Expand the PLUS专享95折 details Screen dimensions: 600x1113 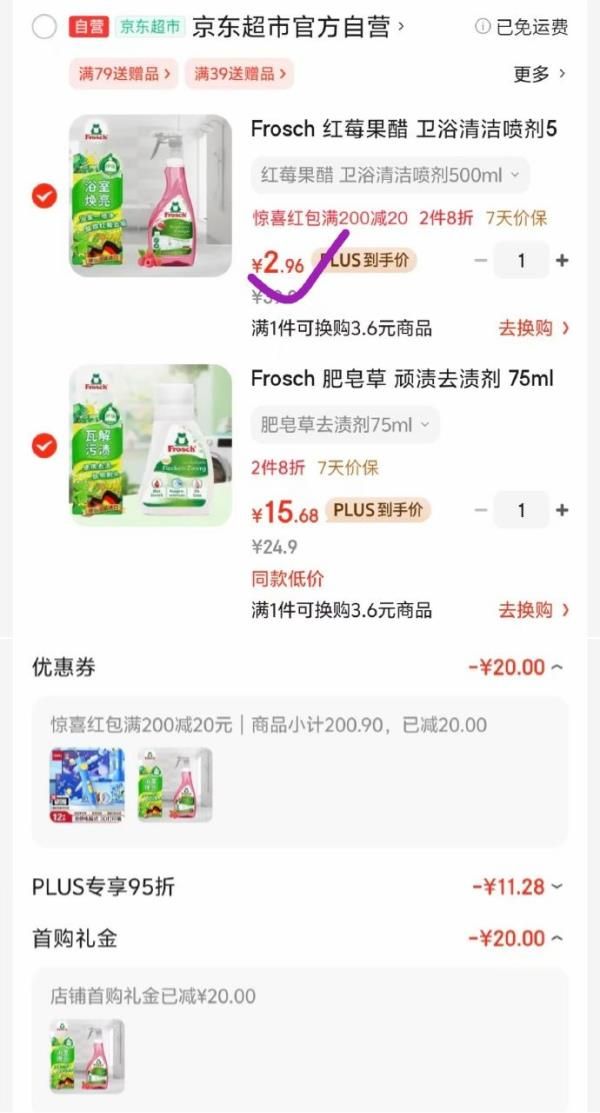tap(516, 886)
